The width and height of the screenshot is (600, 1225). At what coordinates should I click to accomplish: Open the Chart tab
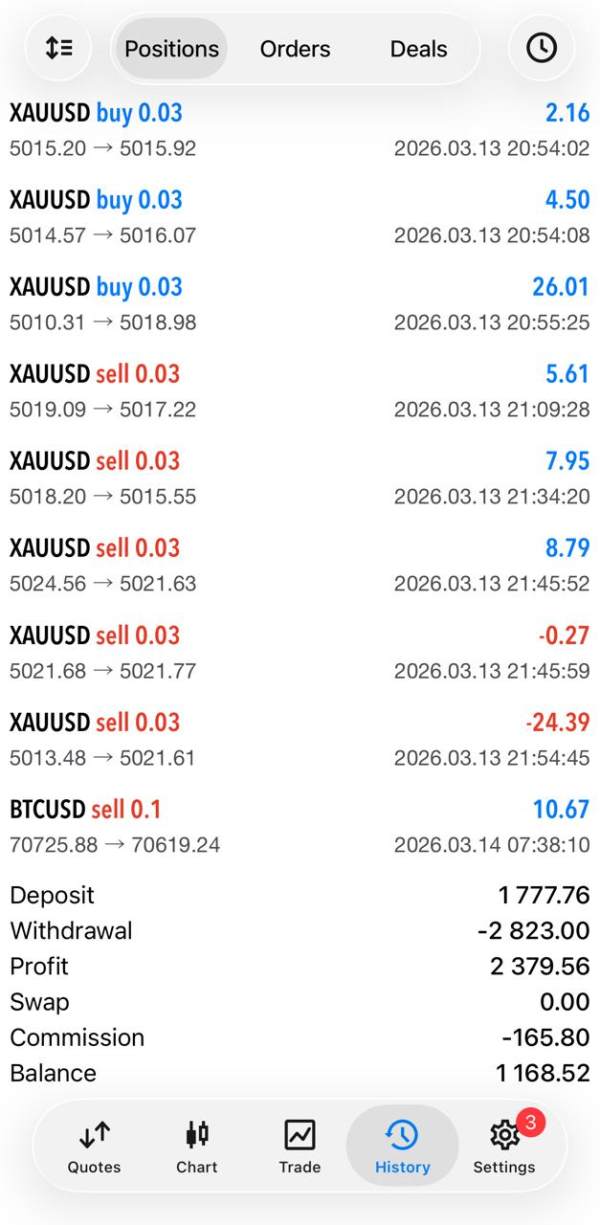tap(197, 1147)
